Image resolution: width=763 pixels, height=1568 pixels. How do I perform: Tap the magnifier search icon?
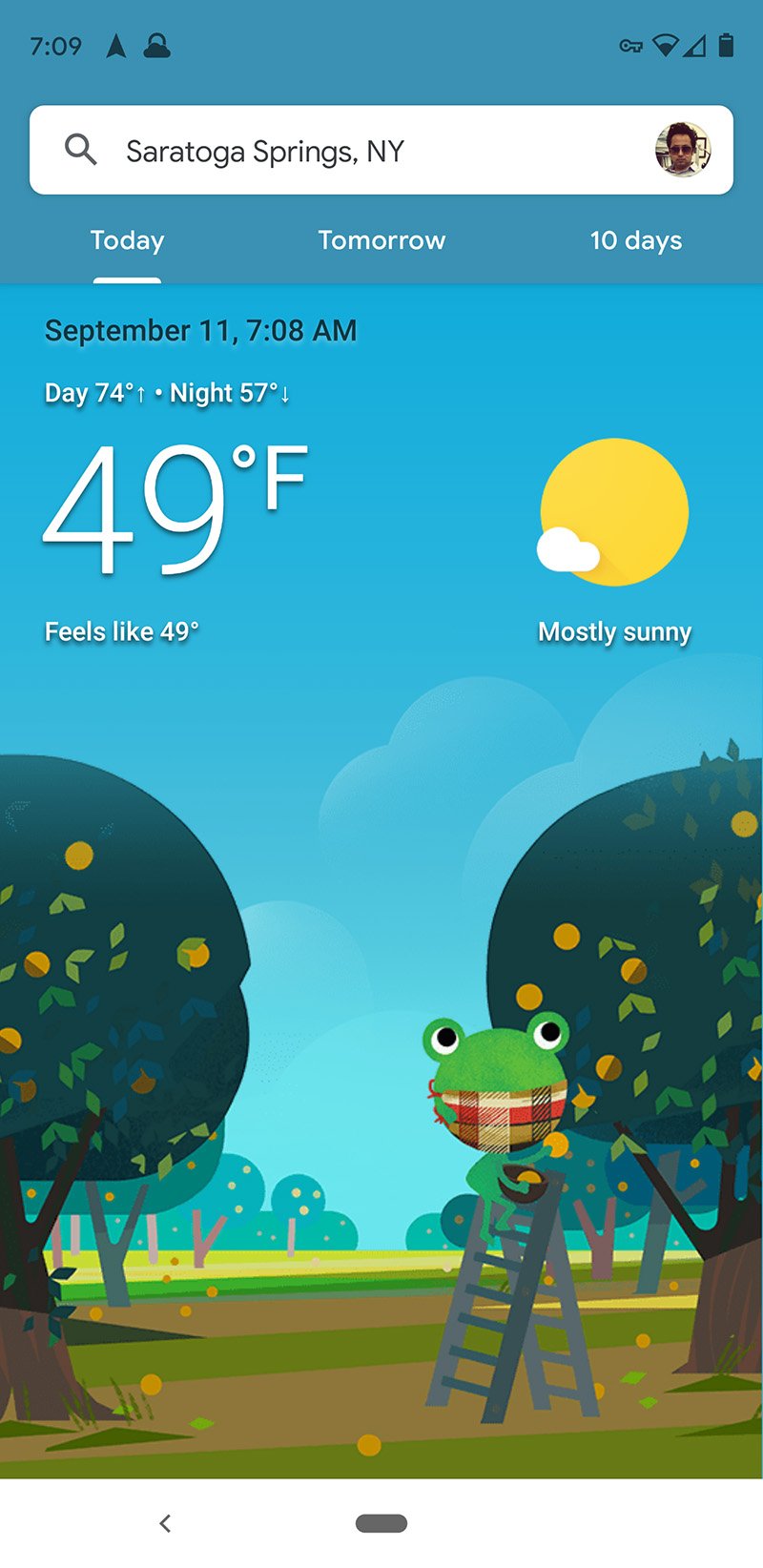[x=81, y=150]
